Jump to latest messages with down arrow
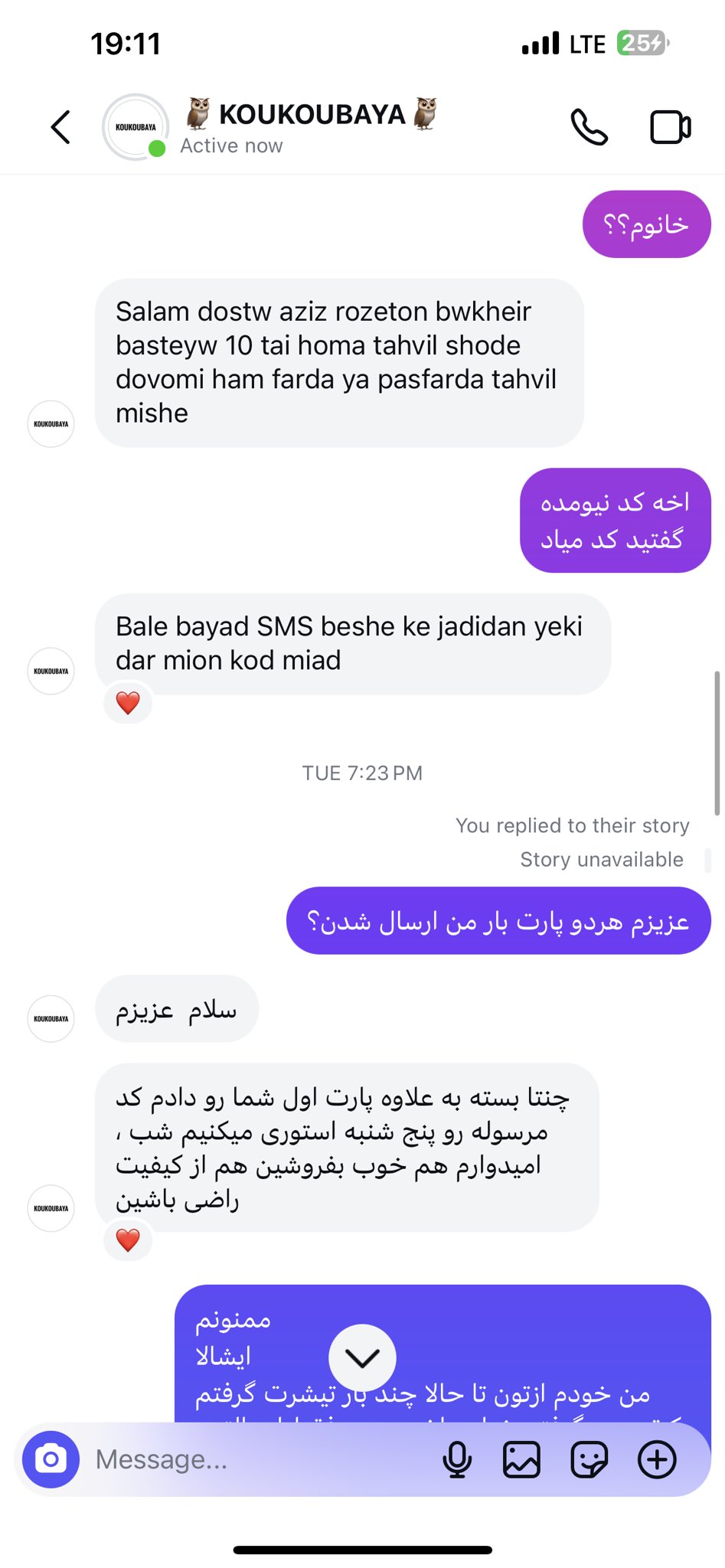 click(x=362, y=1357)
